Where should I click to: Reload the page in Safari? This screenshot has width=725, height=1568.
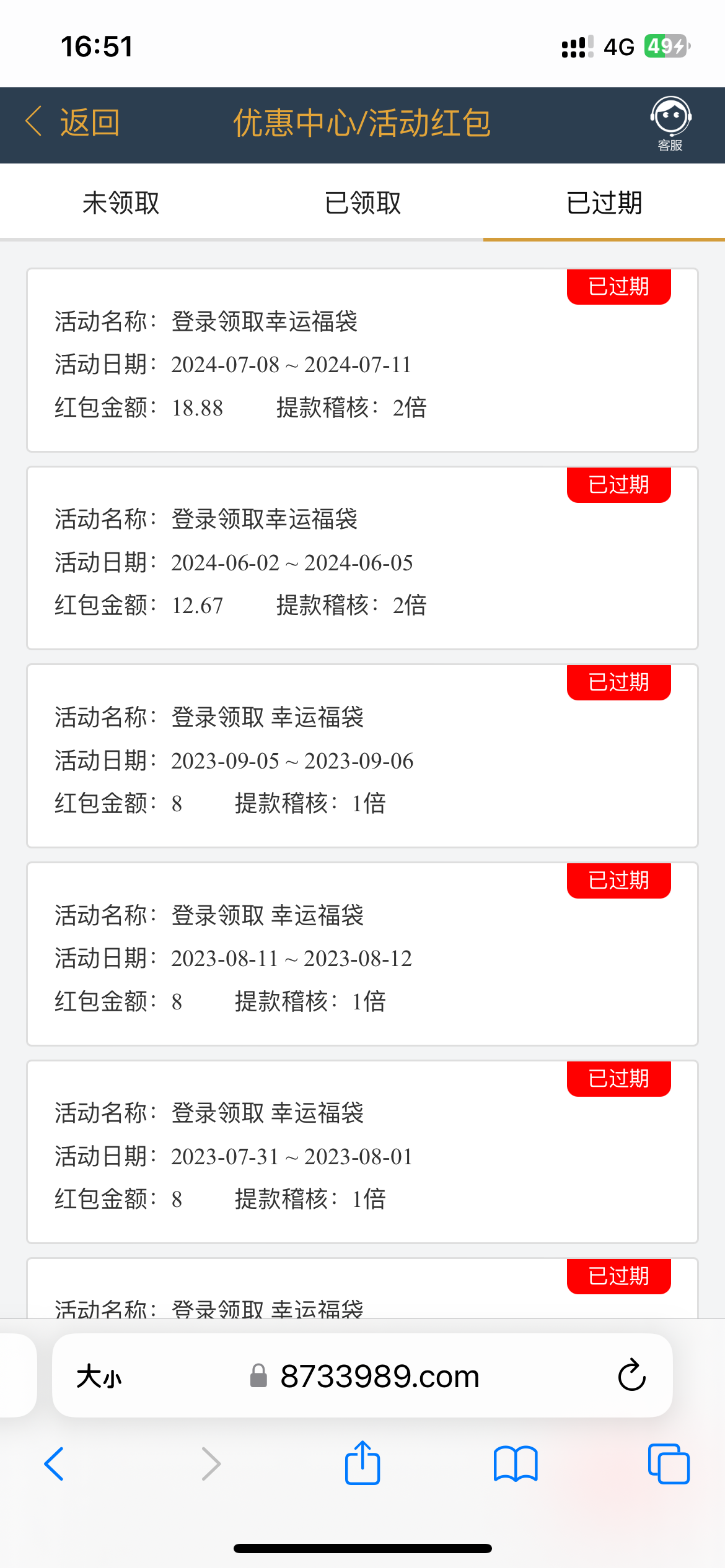tap(631, 1376)
